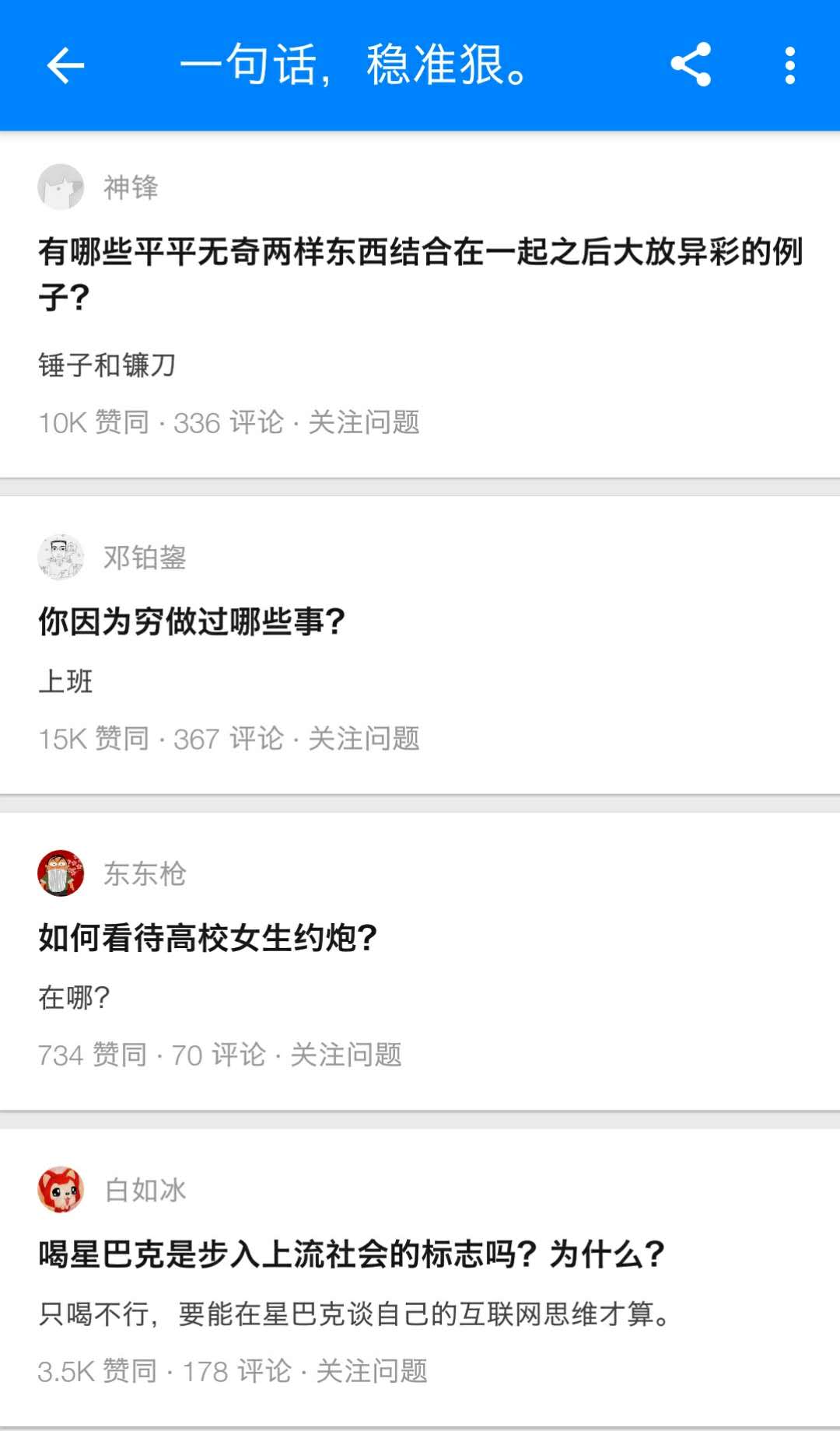
Task: Tap the username 邓铂鋆
Action: (x=145, y=557)
